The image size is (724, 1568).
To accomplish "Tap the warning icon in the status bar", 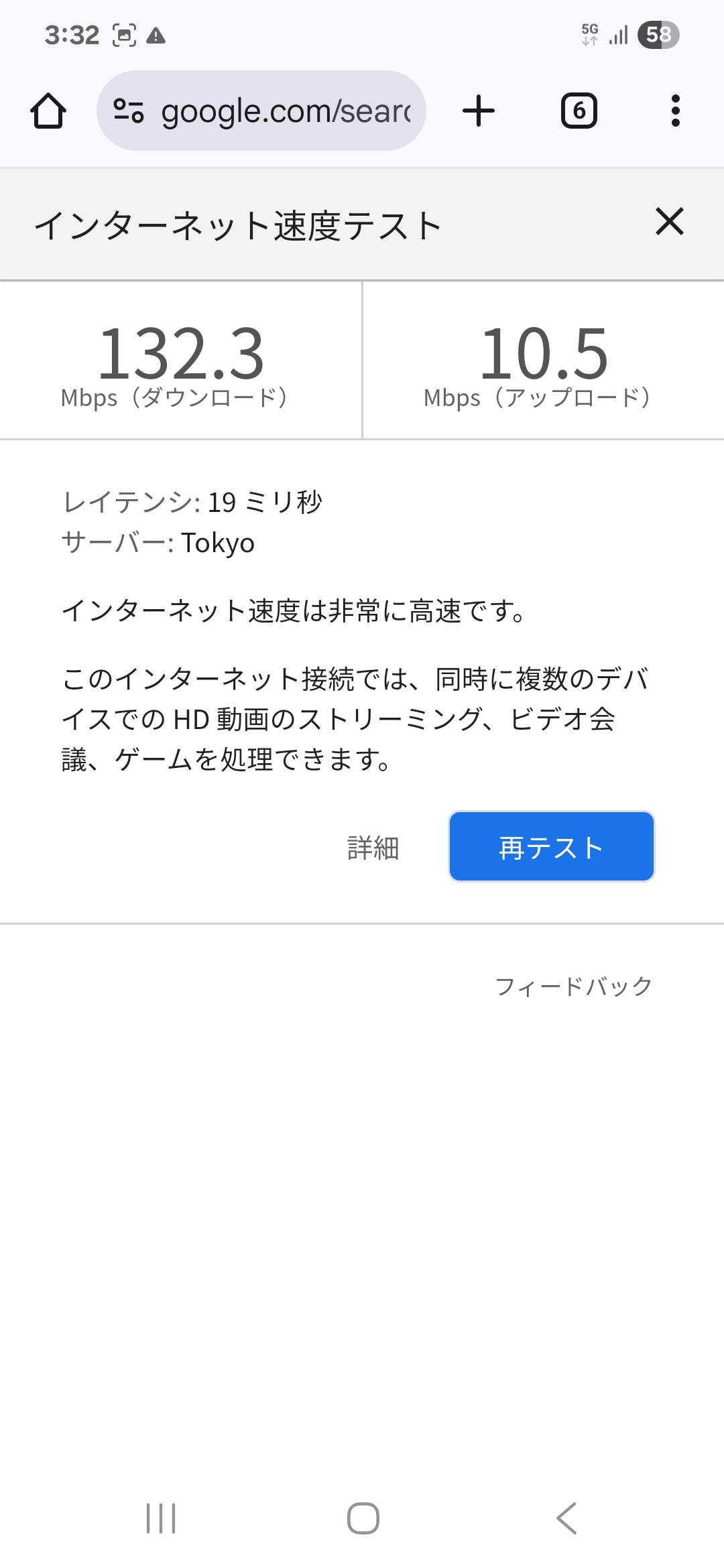I will pos(156,35).
